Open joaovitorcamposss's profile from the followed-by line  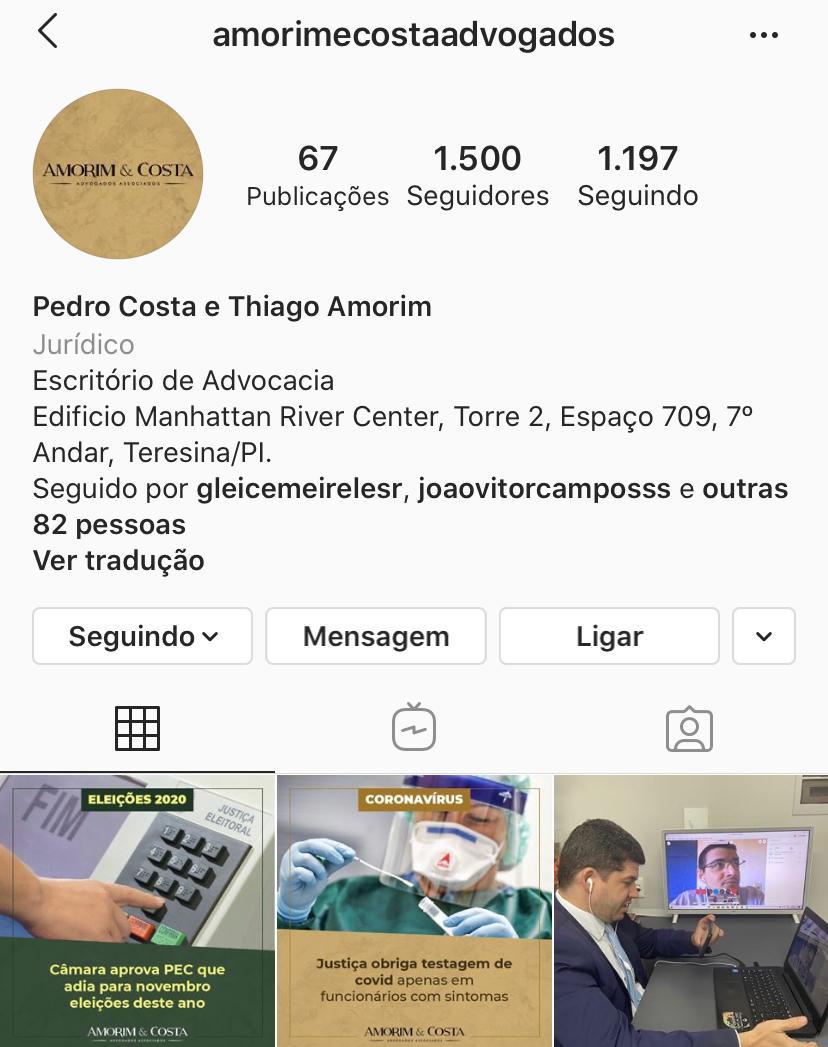click(x=544, y=489)
